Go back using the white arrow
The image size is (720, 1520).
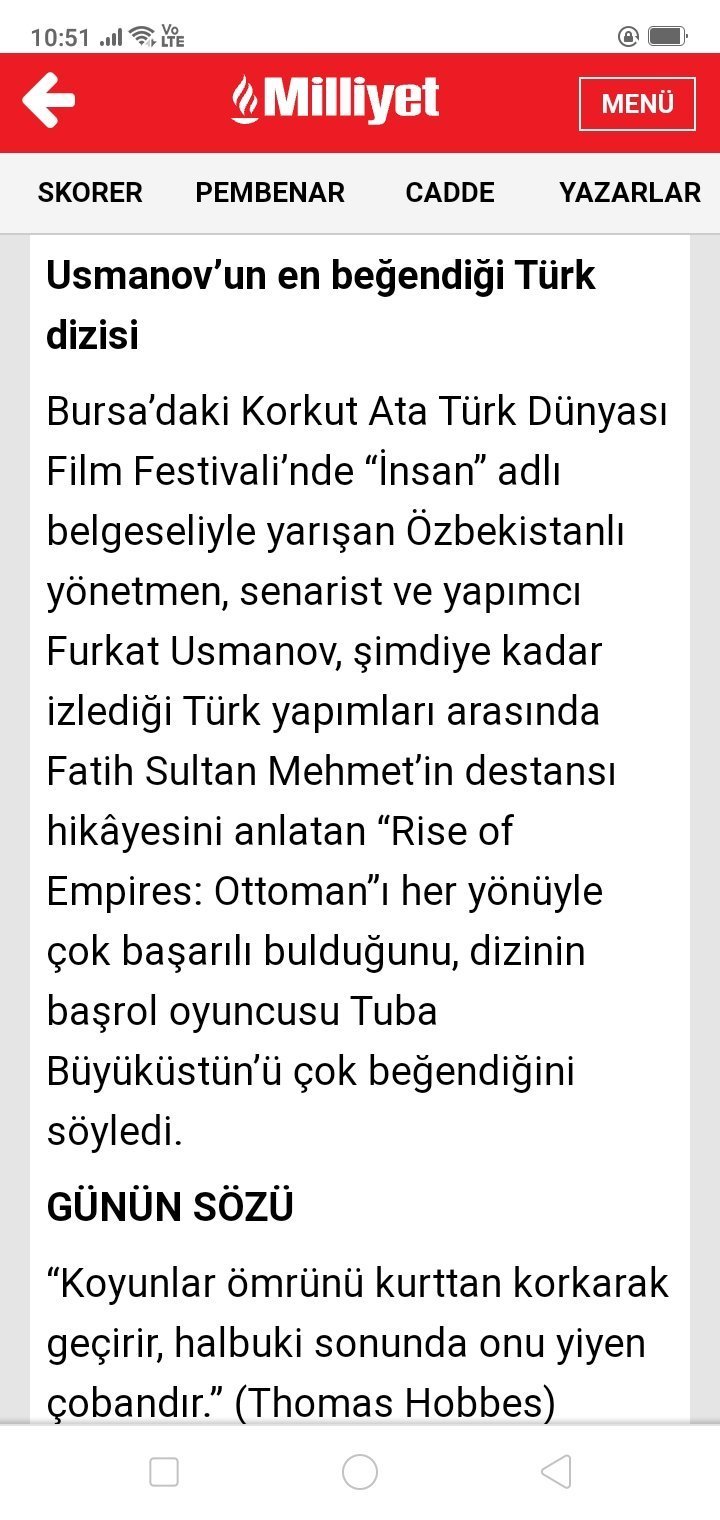tap(48, 100)
